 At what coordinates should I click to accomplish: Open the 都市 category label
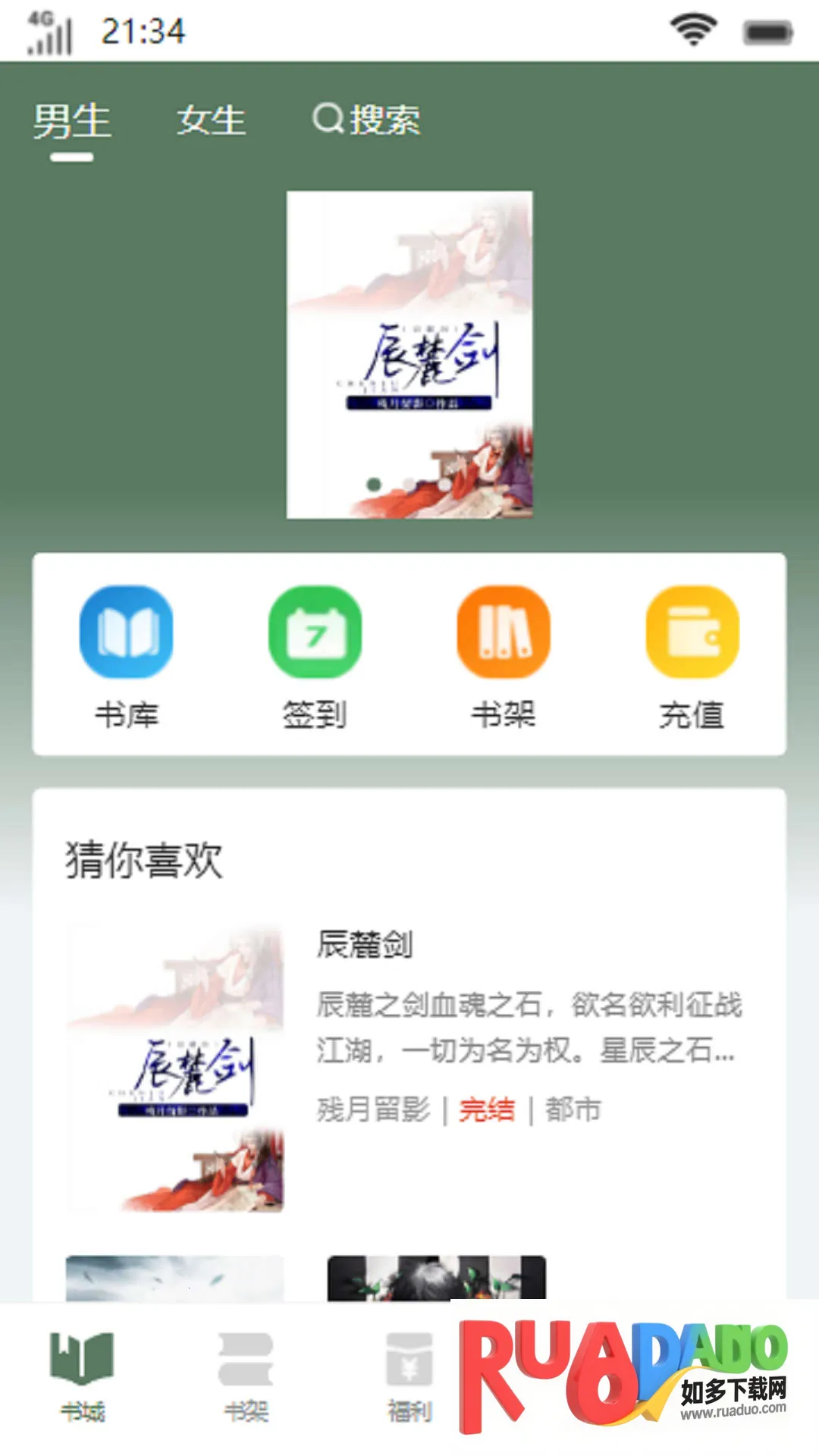(x=571, y=1109)
